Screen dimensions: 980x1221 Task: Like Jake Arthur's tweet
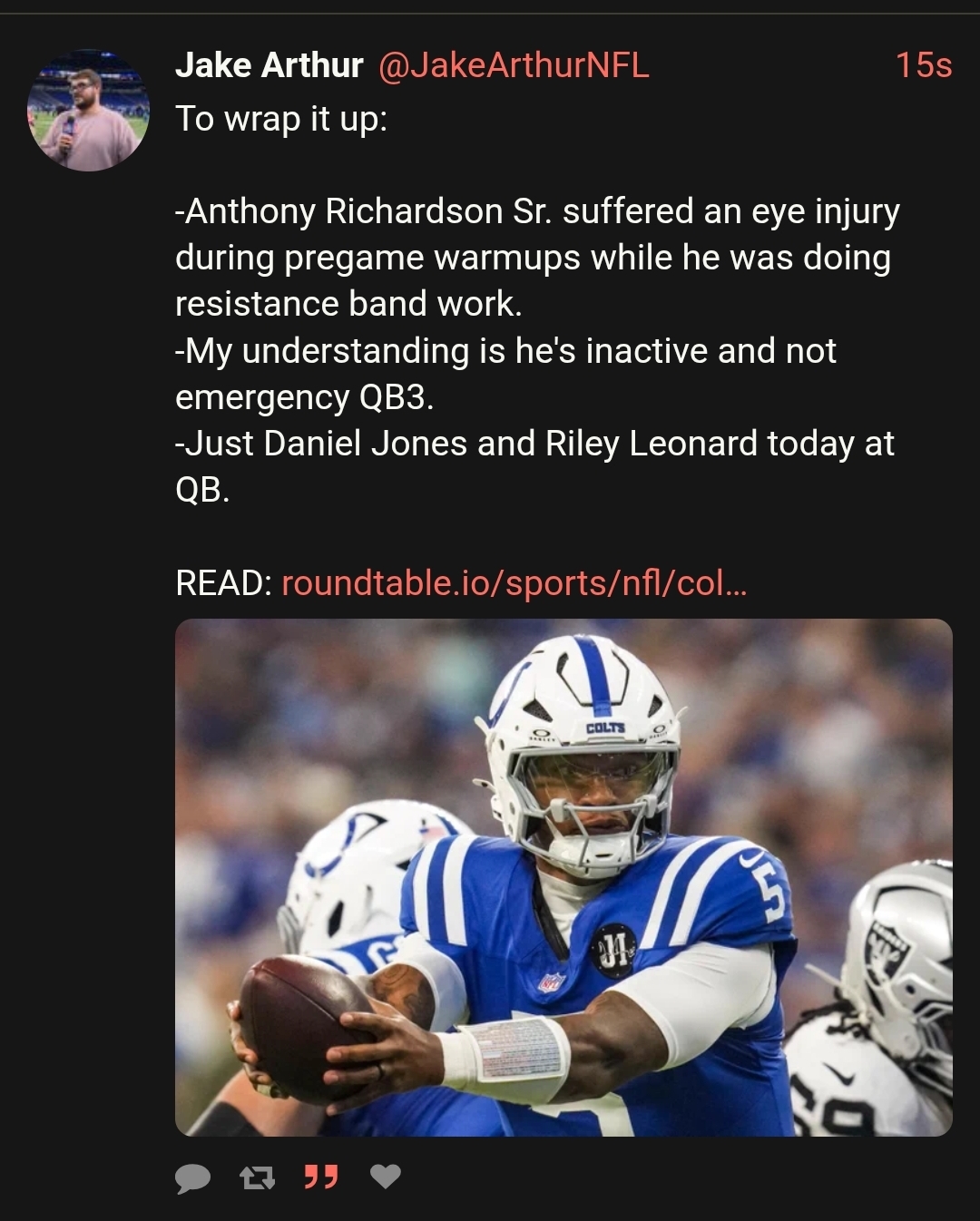[x=386, y=1177]
